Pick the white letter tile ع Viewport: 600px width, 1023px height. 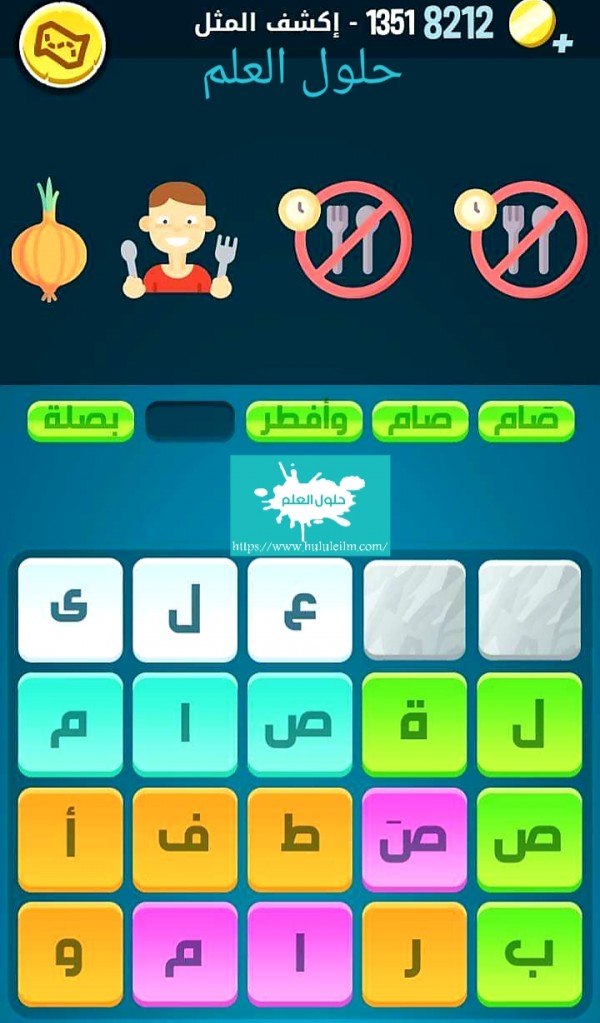[x=299, y=610]
